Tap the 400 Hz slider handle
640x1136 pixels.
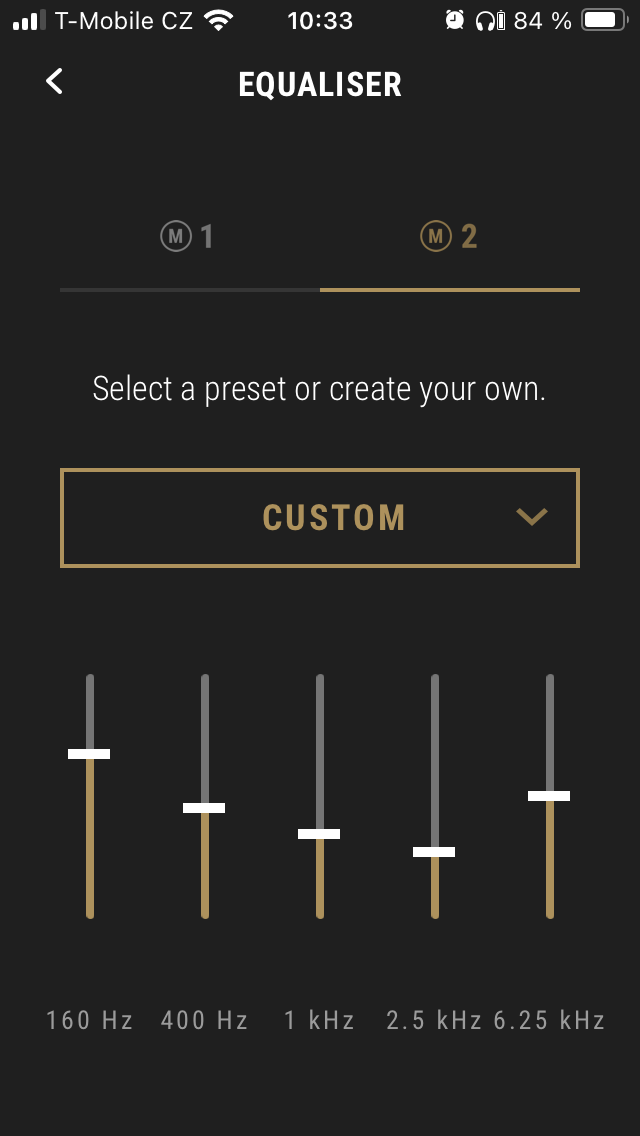point(204,808)
